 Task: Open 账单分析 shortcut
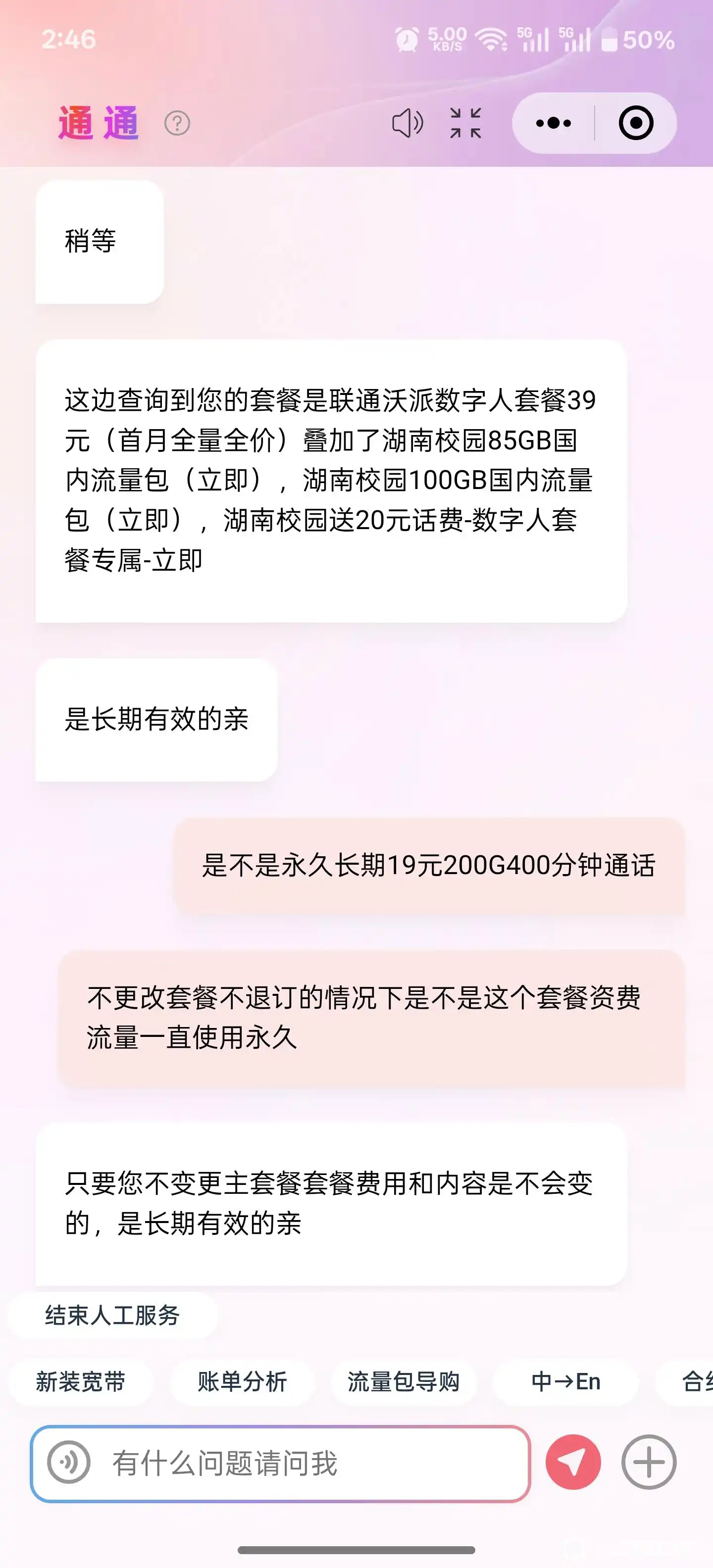tap(242, 1382)
